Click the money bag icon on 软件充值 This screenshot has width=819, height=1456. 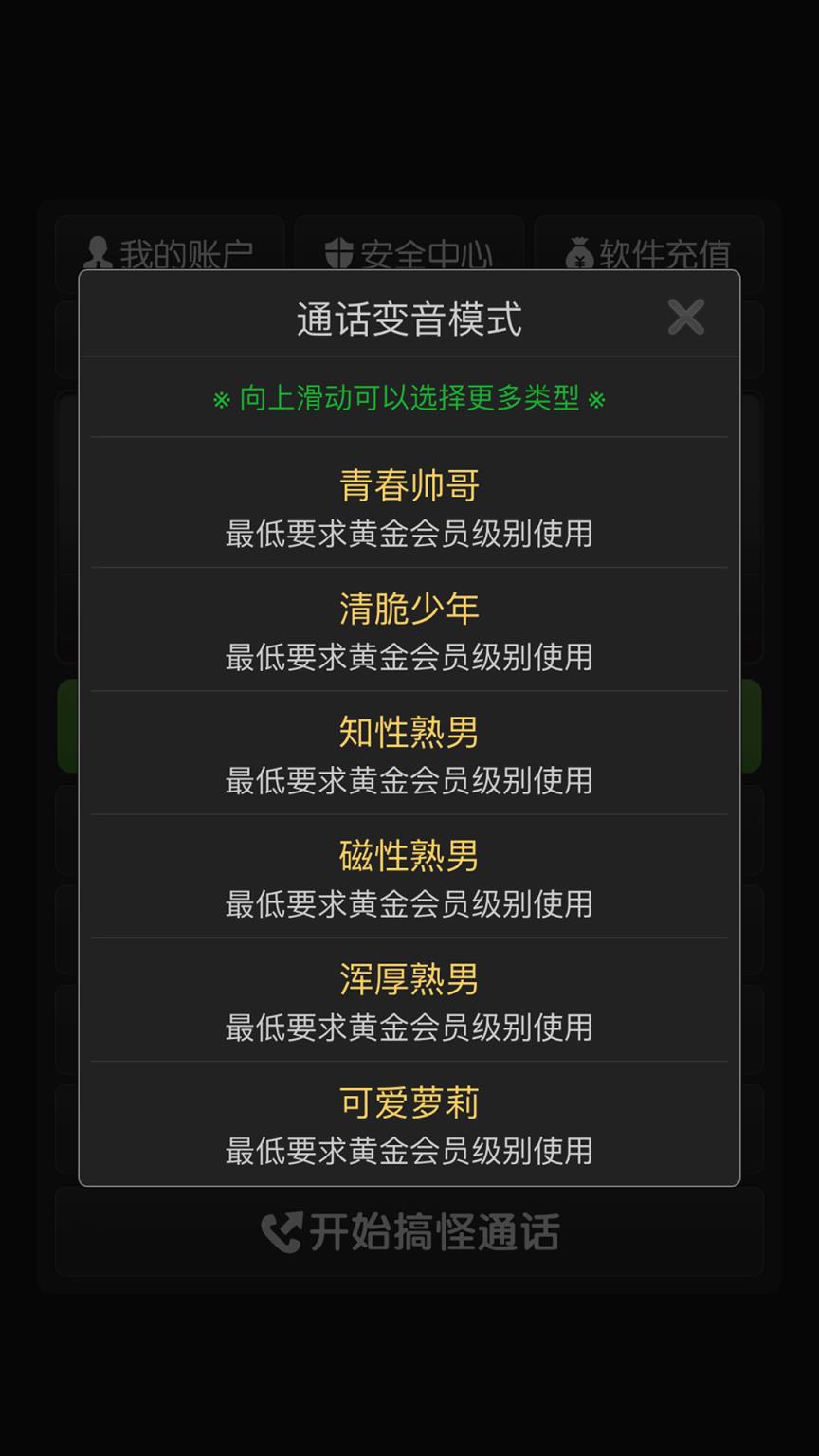pos(581,250)
